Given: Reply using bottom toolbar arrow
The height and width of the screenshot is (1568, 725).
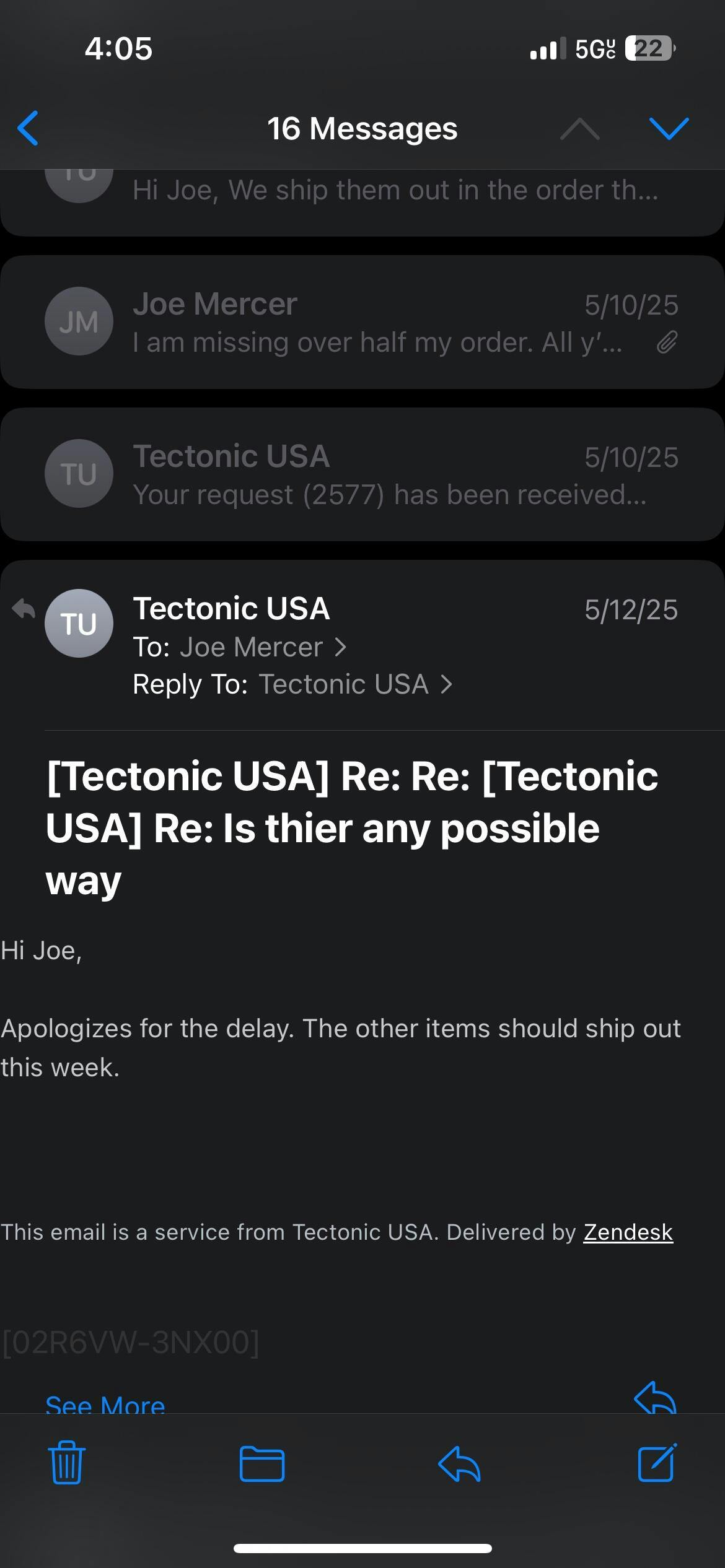Looking at the screenshot, I should click(x=459, y=1464).
